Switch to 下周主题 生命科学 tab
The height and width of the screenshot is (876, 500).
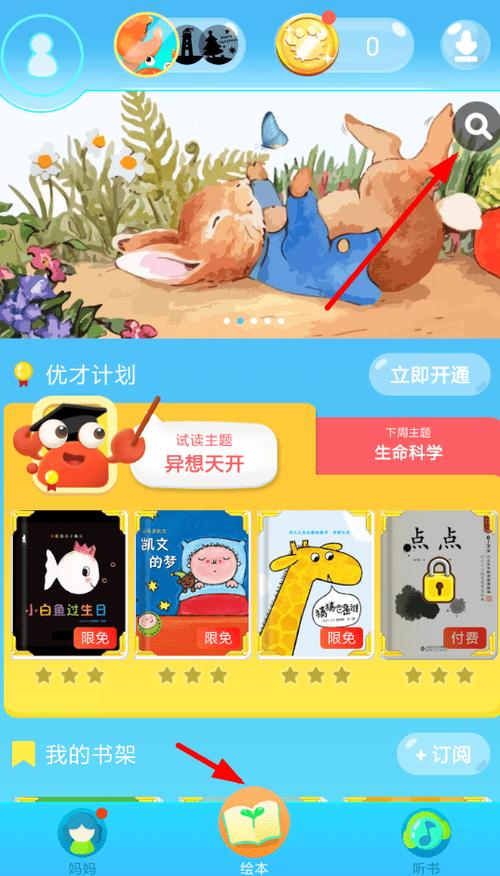[408, 446]
